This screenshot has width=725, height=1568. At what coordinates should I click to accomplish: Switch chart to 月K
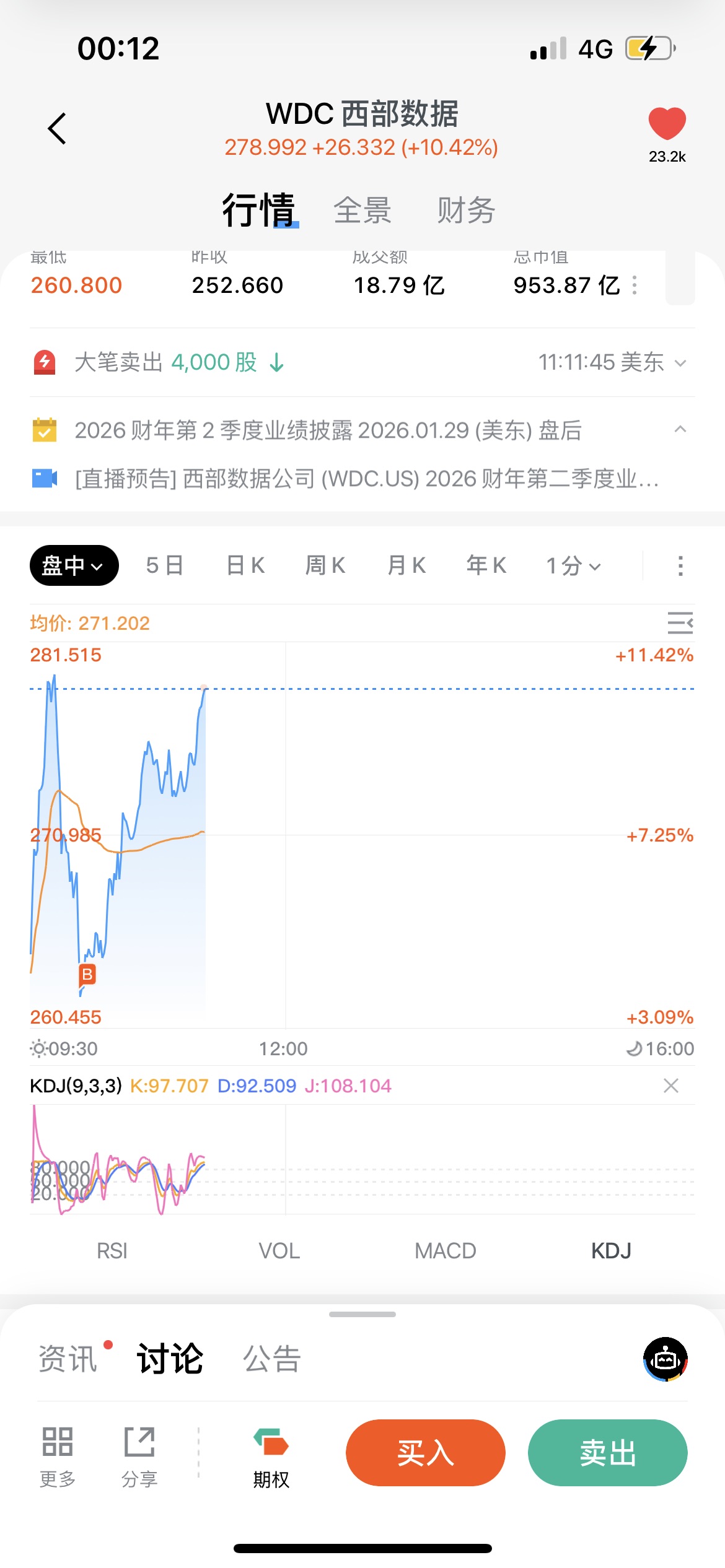point(406,565)
